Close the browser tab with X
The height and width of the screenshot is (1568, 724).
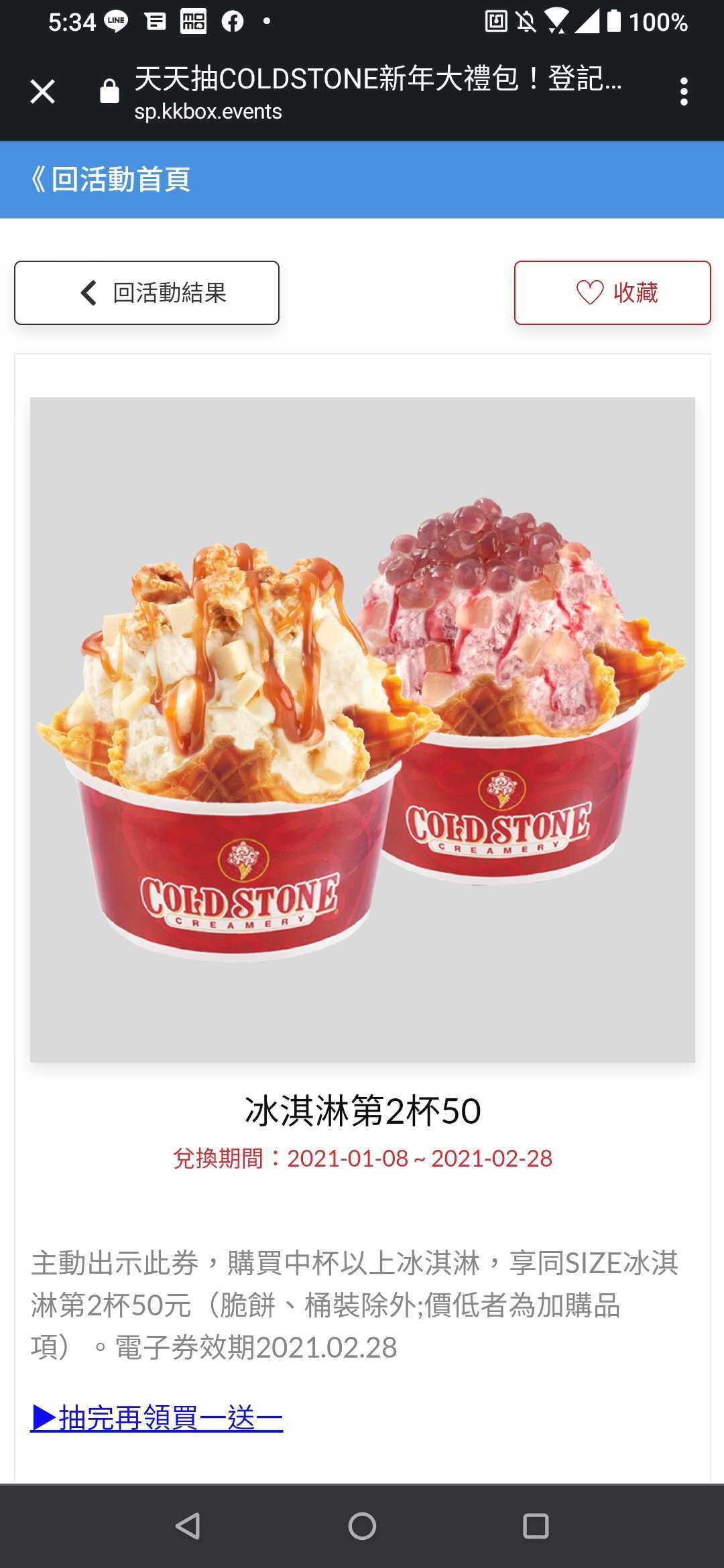pyautogui.click(x=42, y=92)
